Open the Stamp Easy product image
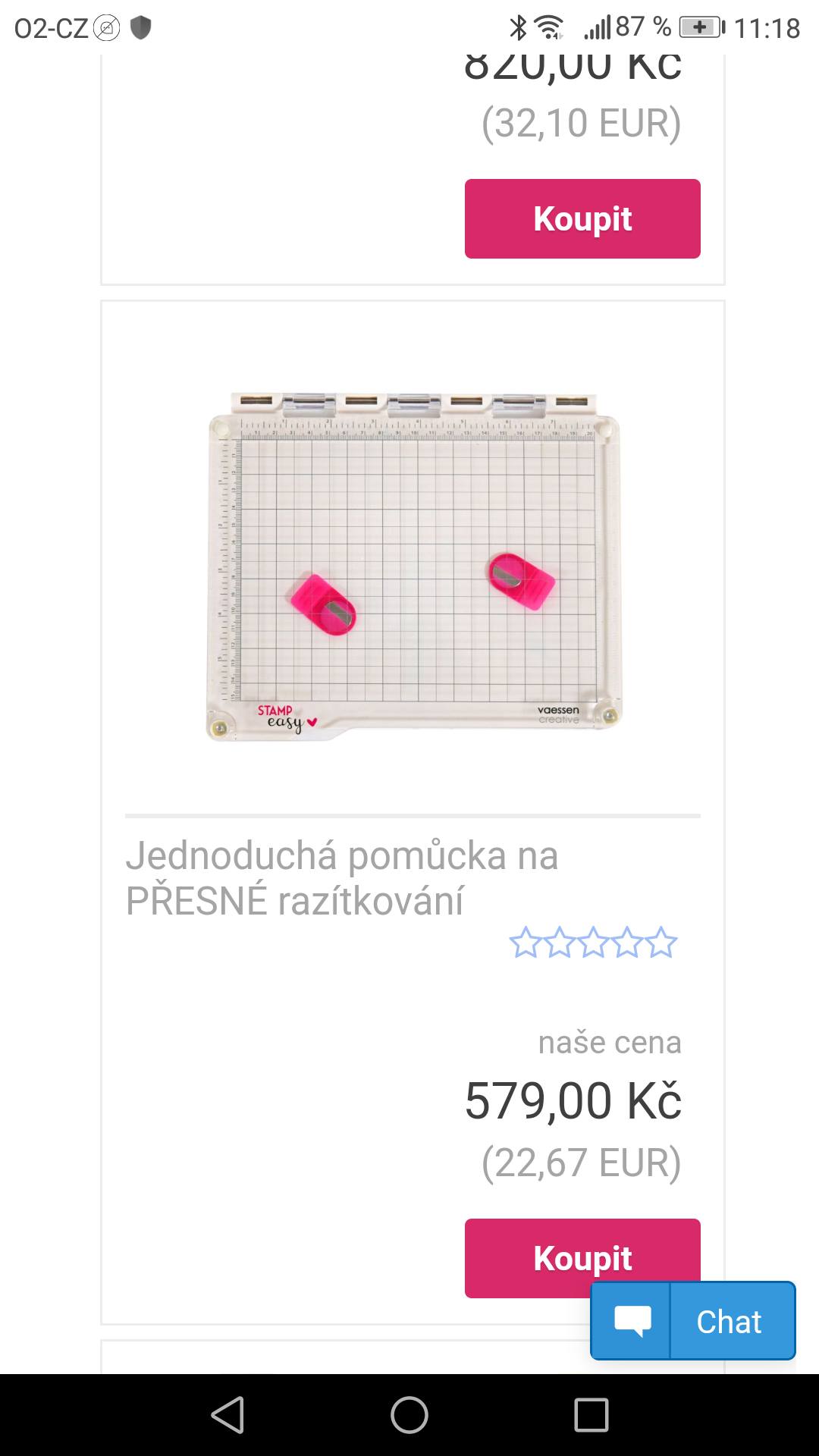 (x=413, y=565)
